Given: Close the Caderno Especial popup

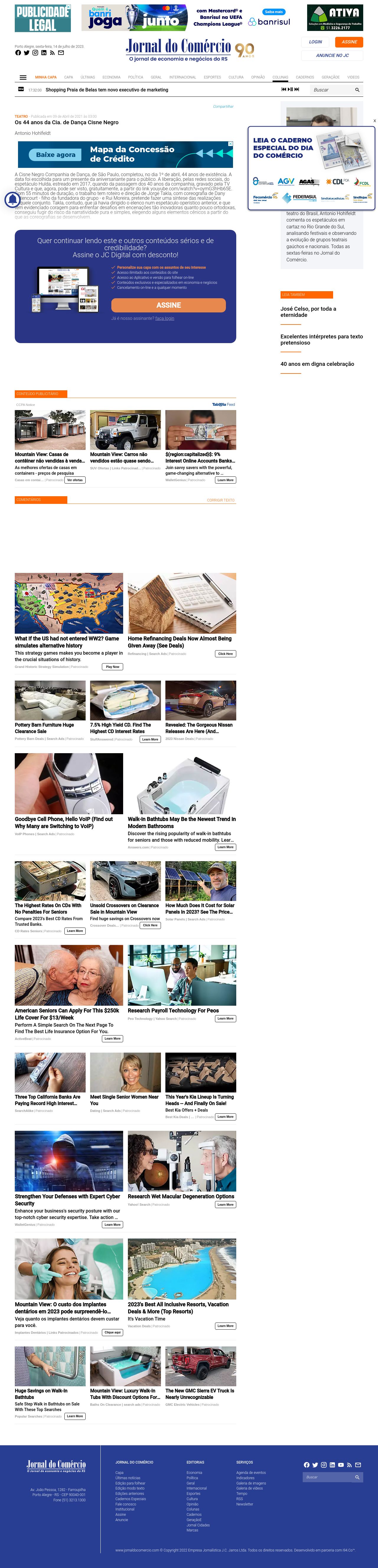Looking at the screenshot, I should 374,121.
